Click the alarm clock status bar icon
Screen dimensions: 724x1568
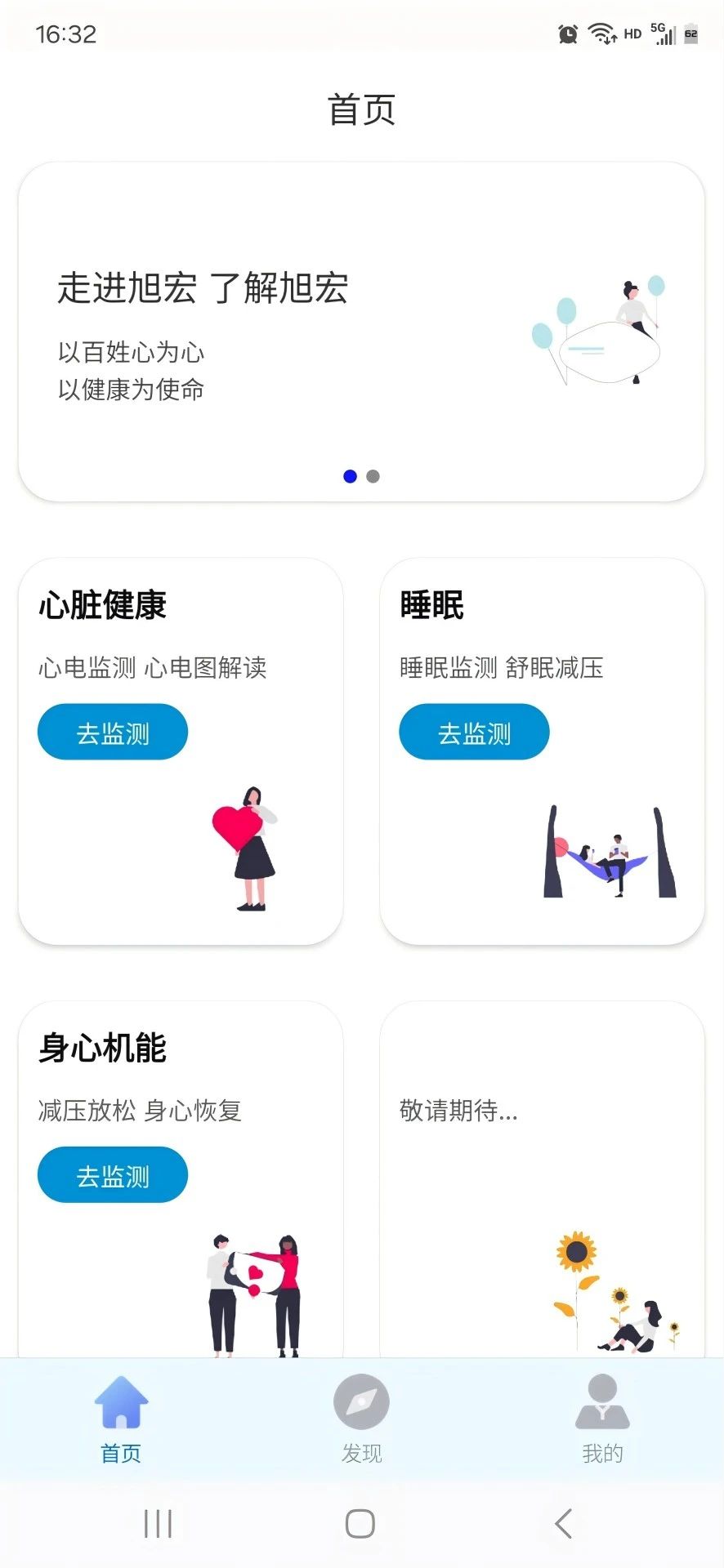tap(566, 34)
